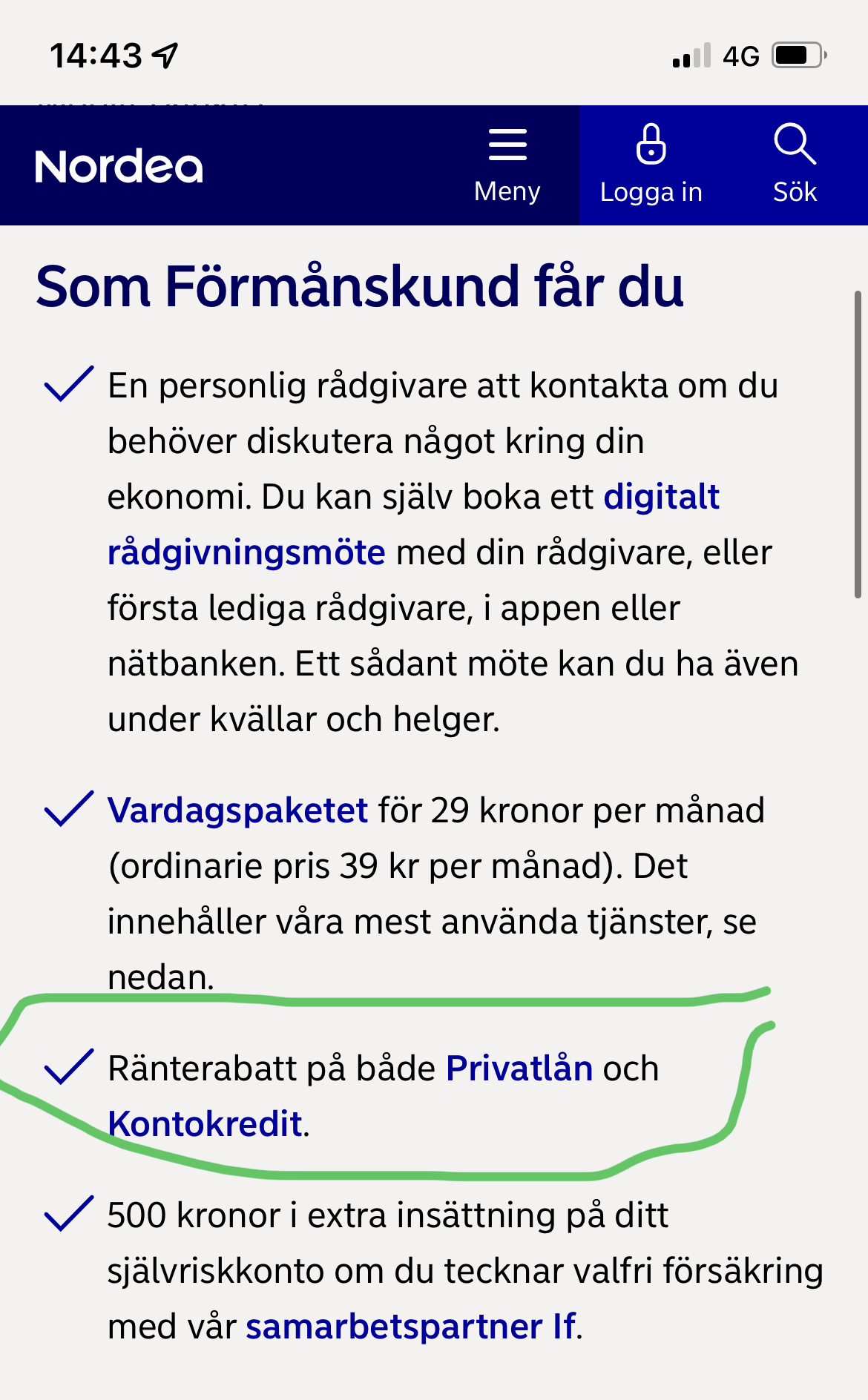Open the Meny hamburger menu
This screenshot has height=1400, width=868.
pyautogui.click(x=507, y=165)
